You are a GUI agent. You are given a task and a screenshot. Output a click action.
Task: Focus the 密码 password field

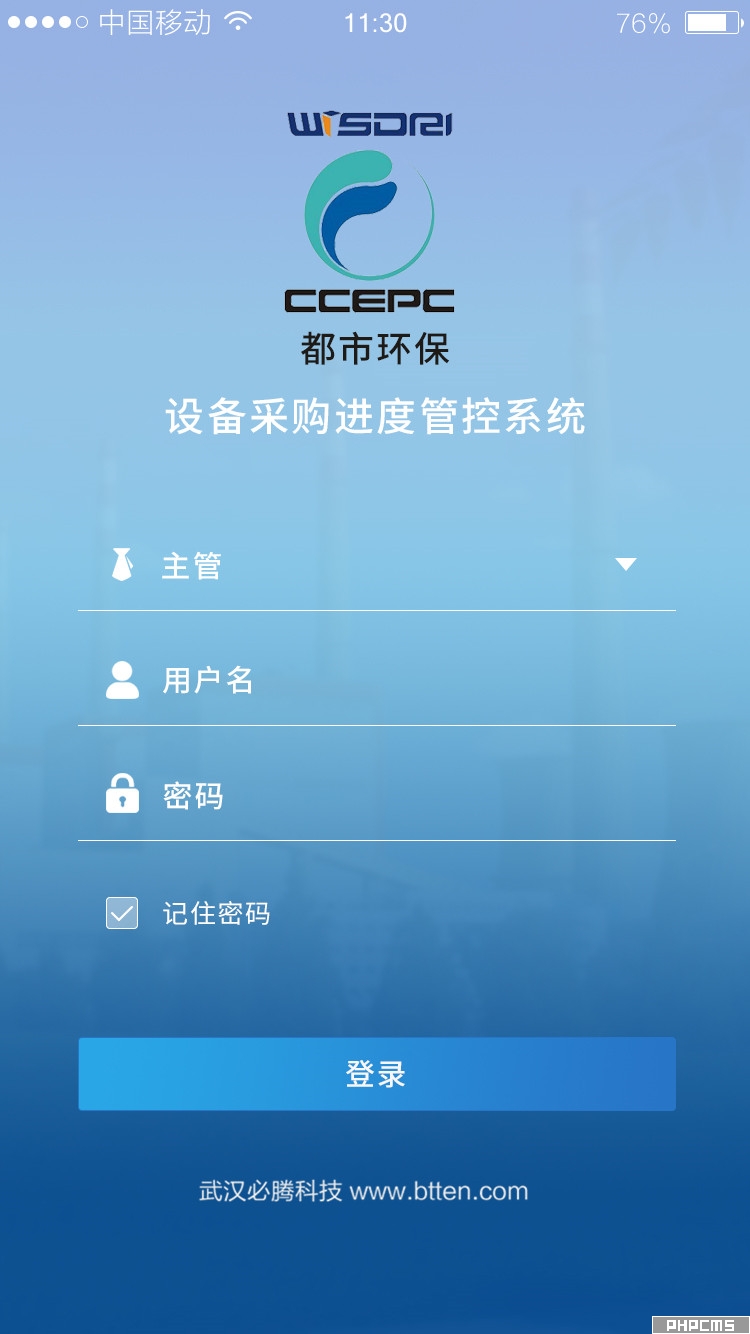pos(400,796)
